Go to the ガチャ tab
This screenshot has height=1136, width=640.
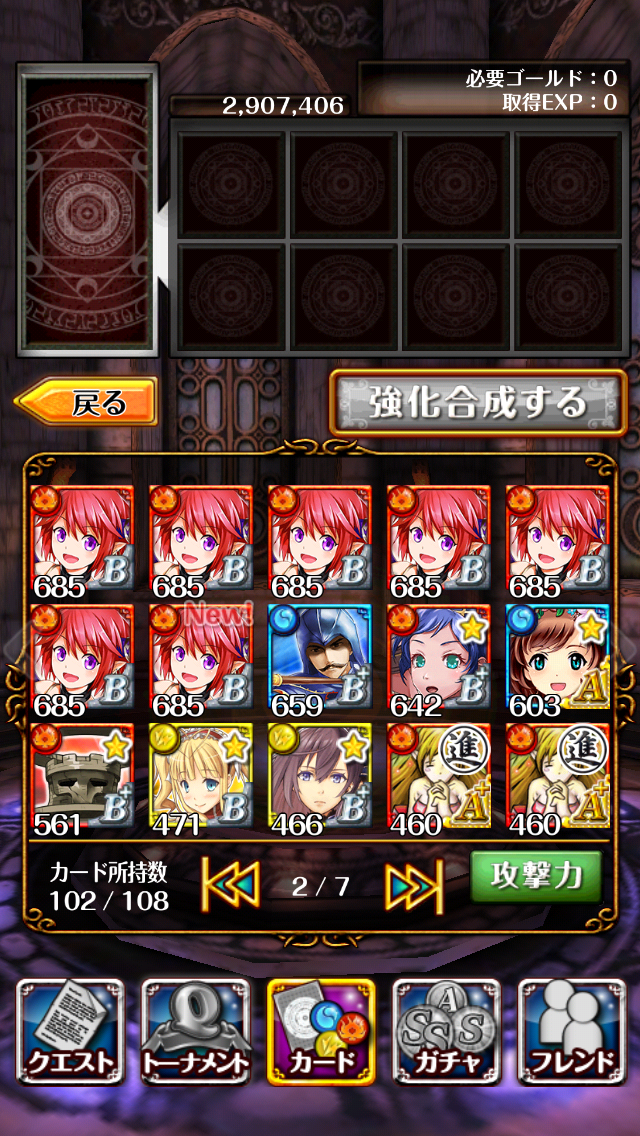[446, 1031]
